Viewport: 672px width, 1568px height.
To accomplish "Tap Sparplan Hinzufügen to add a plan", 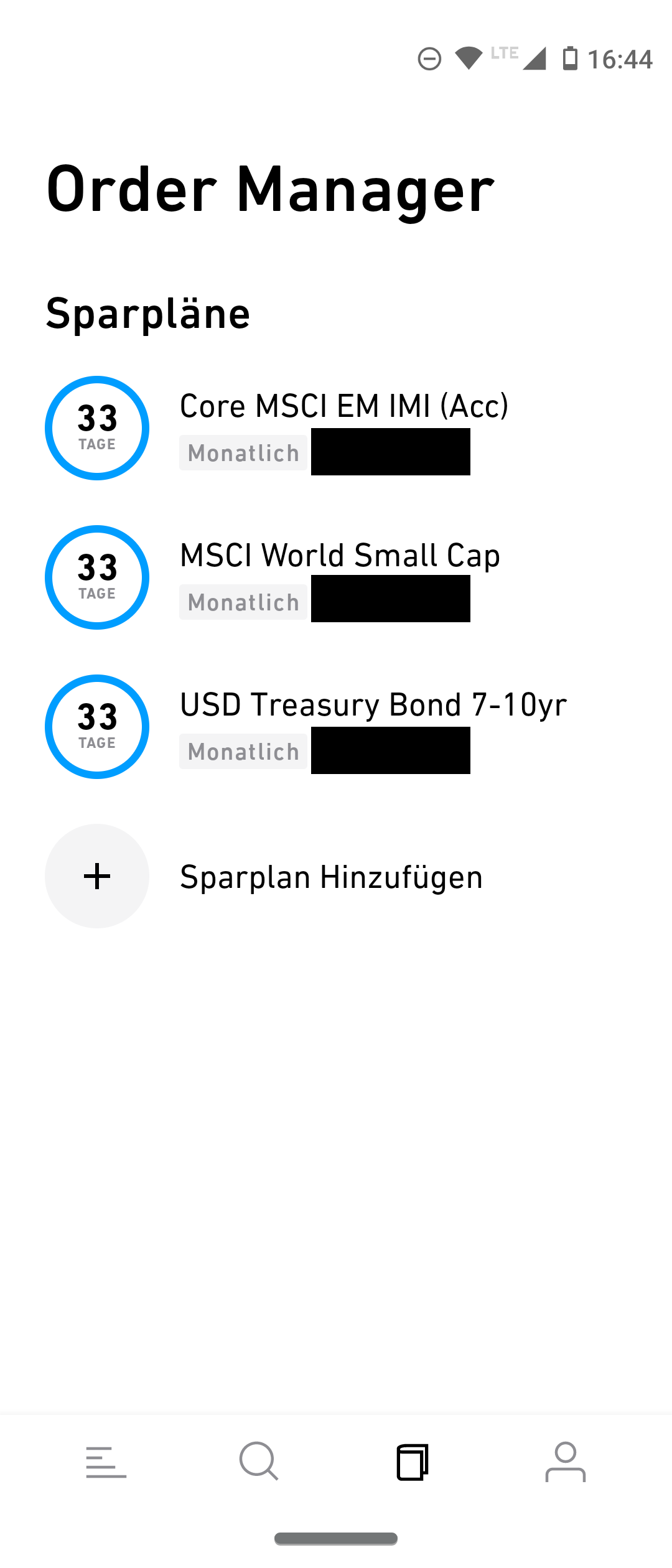I will [330, 877].
